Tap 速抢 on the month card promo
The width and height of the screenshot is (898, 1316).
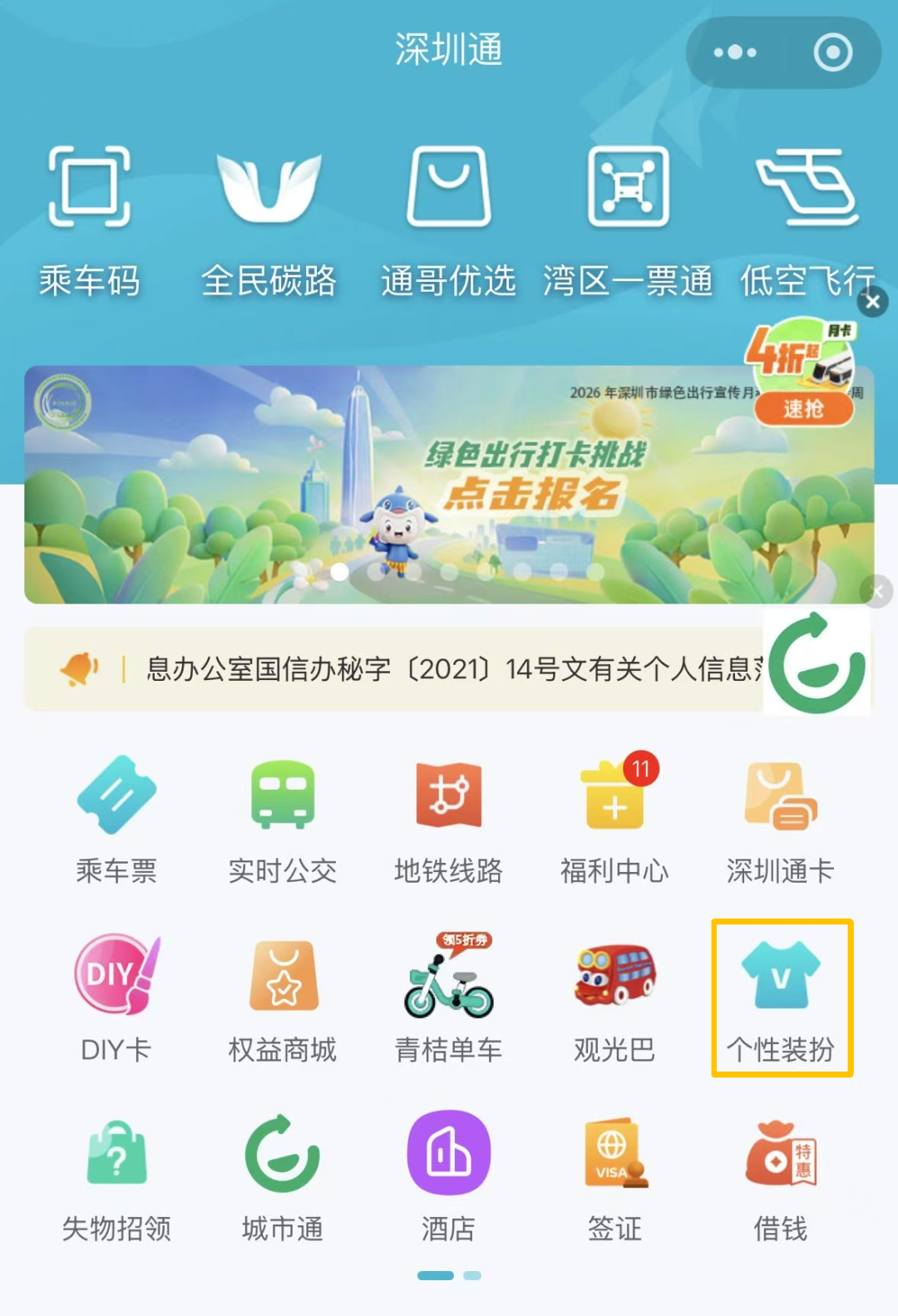coord(803,408)
